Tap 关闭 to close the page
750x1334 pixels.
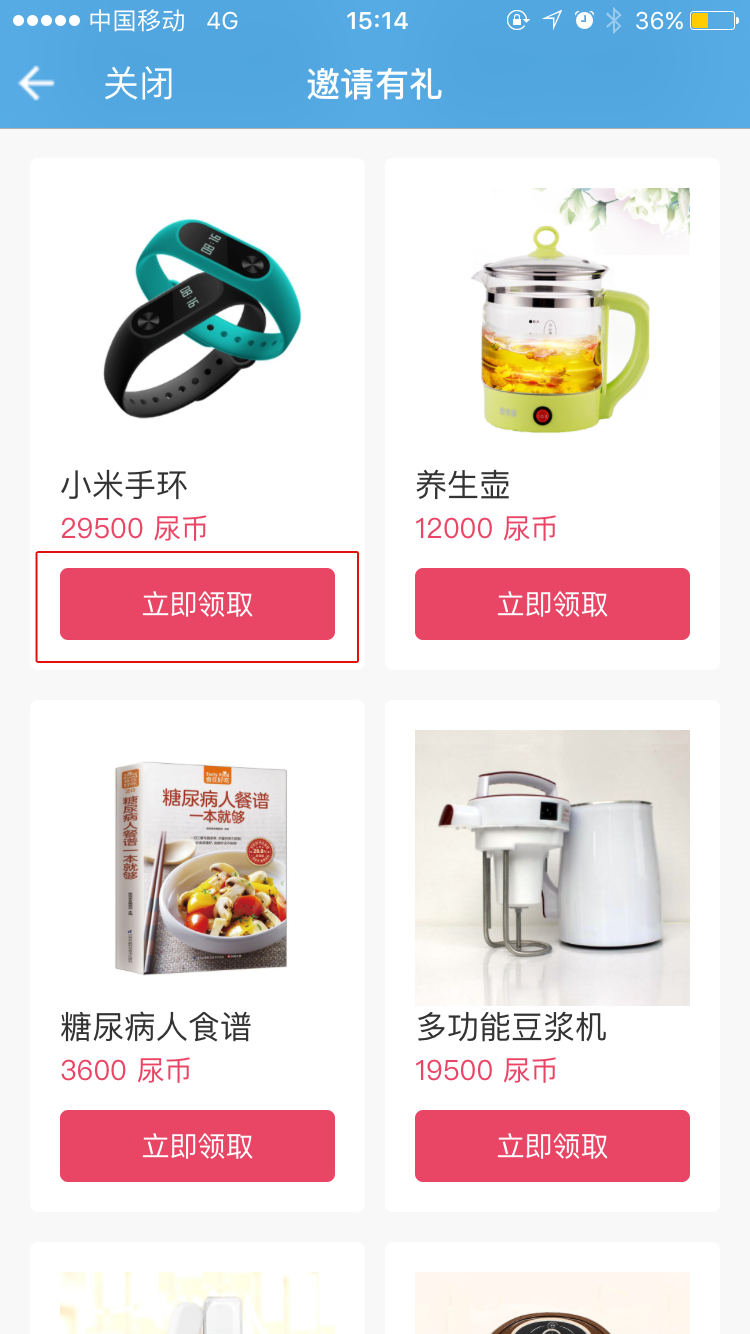click(138, 84)
